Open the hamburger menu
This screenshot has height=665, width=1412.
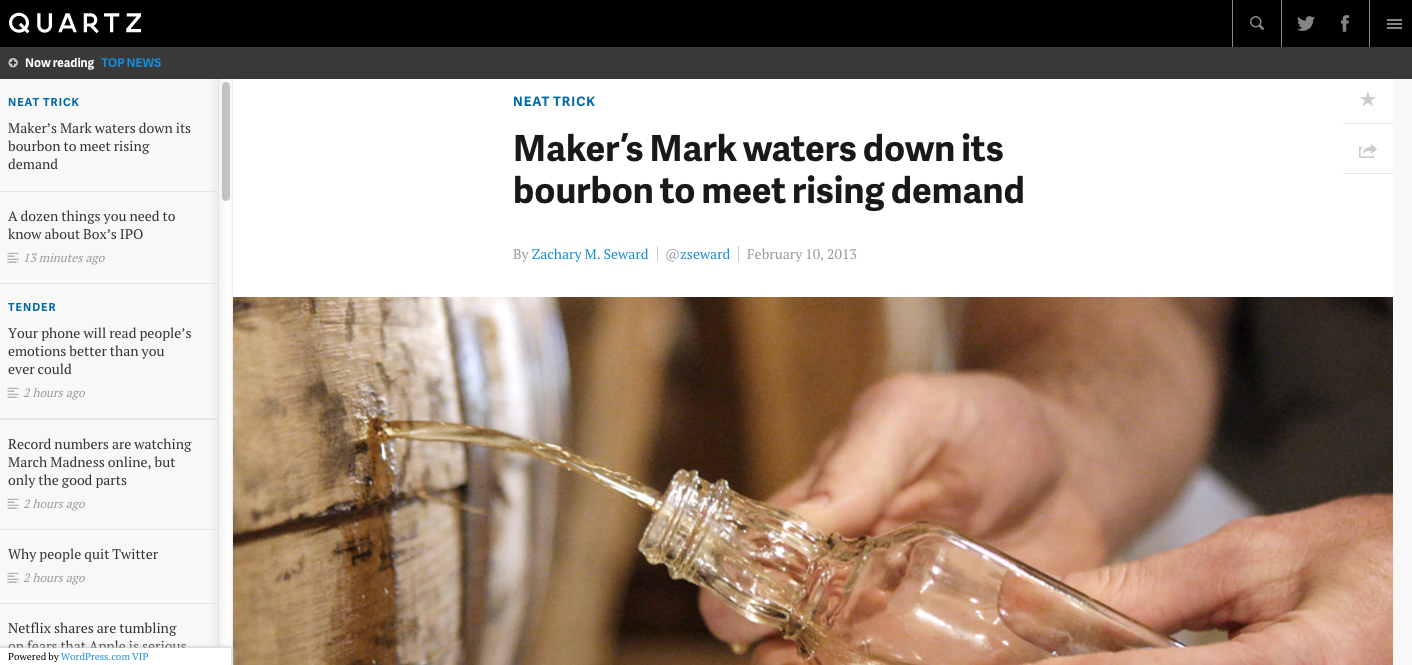pyautogui.click(x=1394, y=24)
